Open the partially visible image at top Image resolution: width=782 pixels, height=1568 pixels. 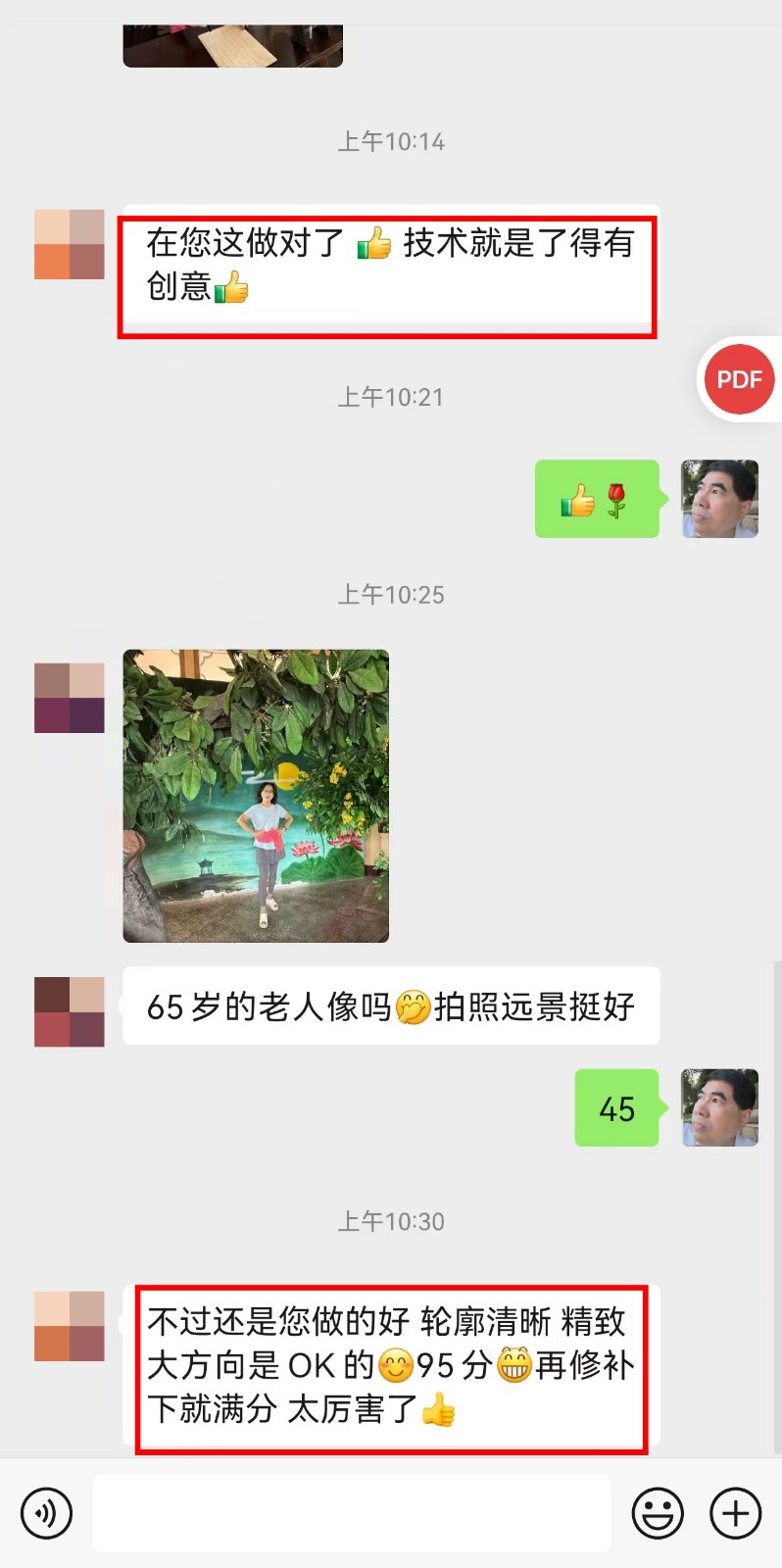pos(232,45)
